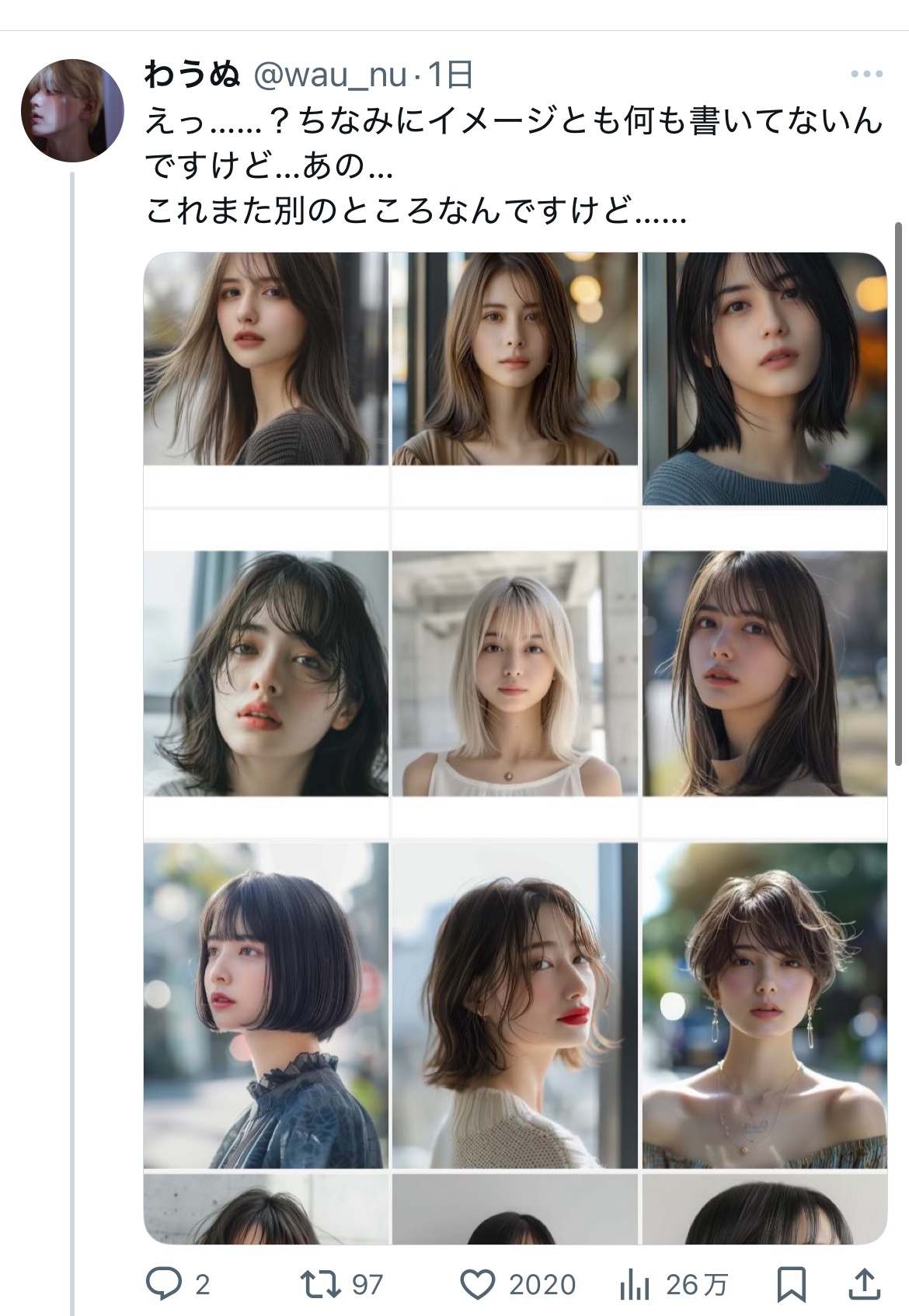Share this tweet
Image resolution: width=909 pixels, height=1316 pixels.
click(865, 1284)
